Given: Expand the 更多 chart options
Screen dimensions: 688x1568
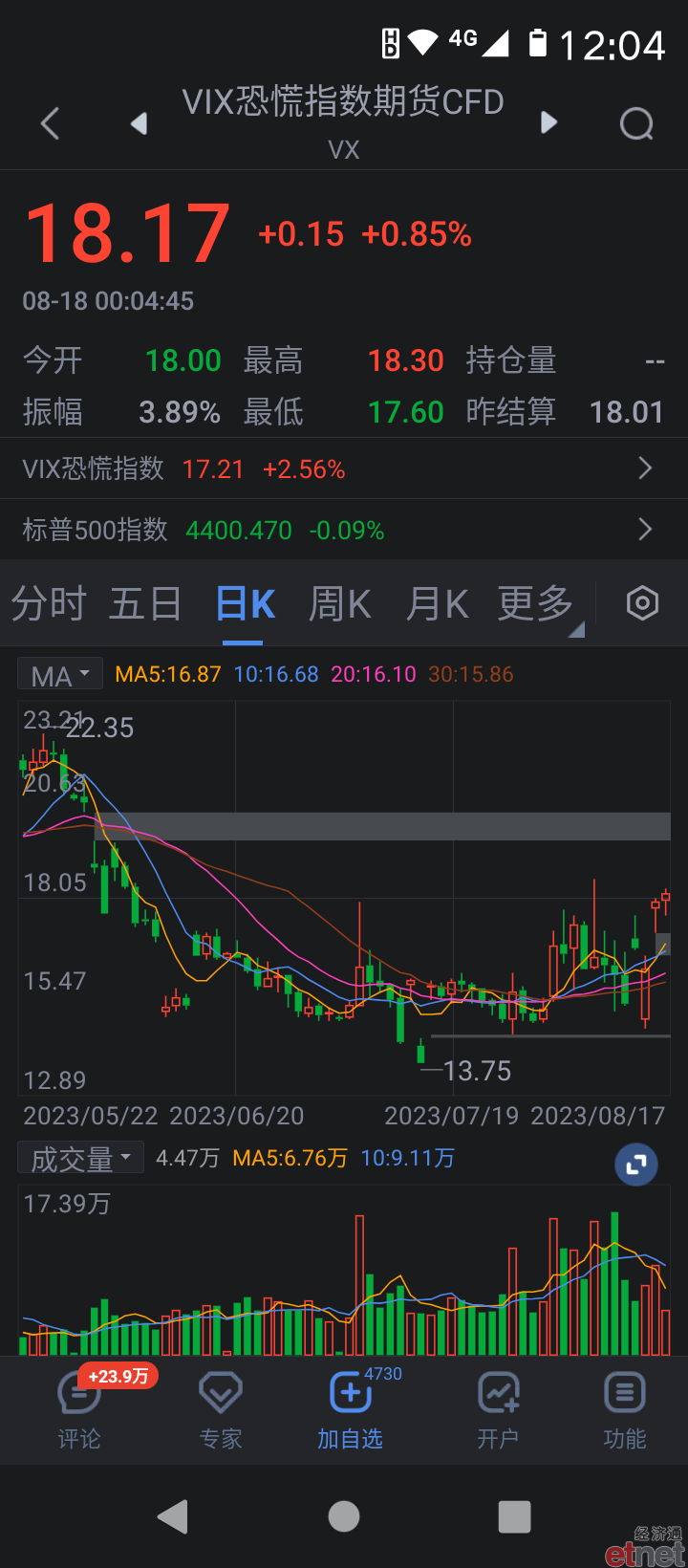Looking at the screenshot, I should (x=537, y=604).
